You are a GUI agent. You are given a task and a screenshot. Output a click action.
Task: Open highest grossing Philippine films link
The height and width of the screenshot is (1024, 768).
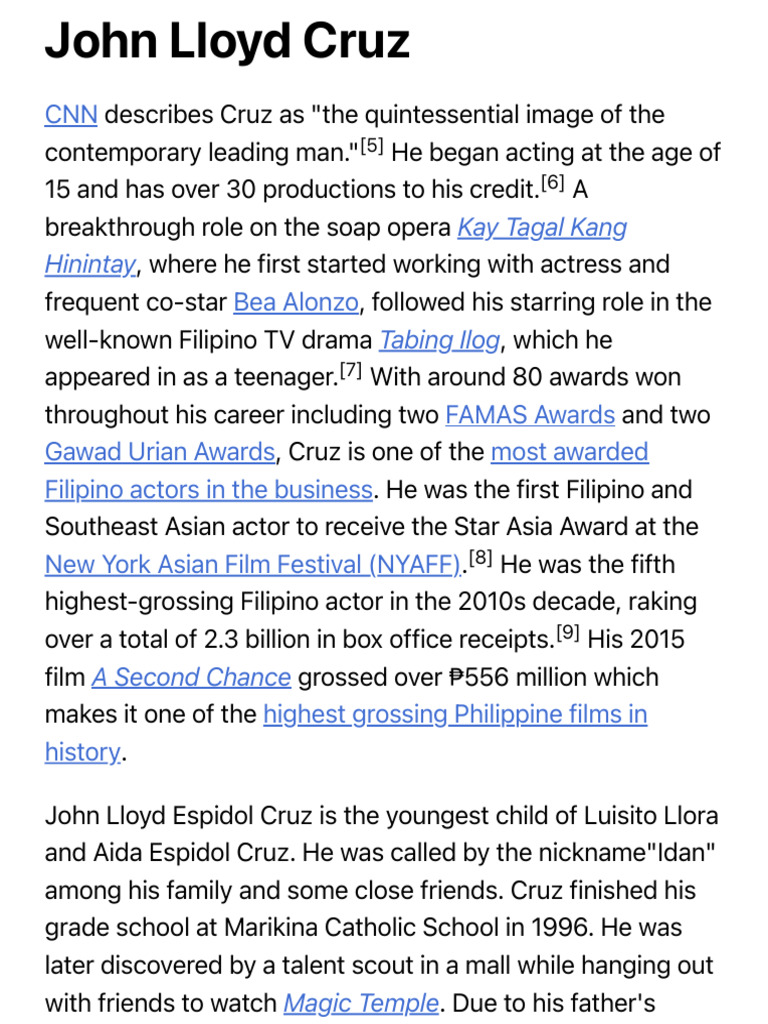(x=455, y=714)
